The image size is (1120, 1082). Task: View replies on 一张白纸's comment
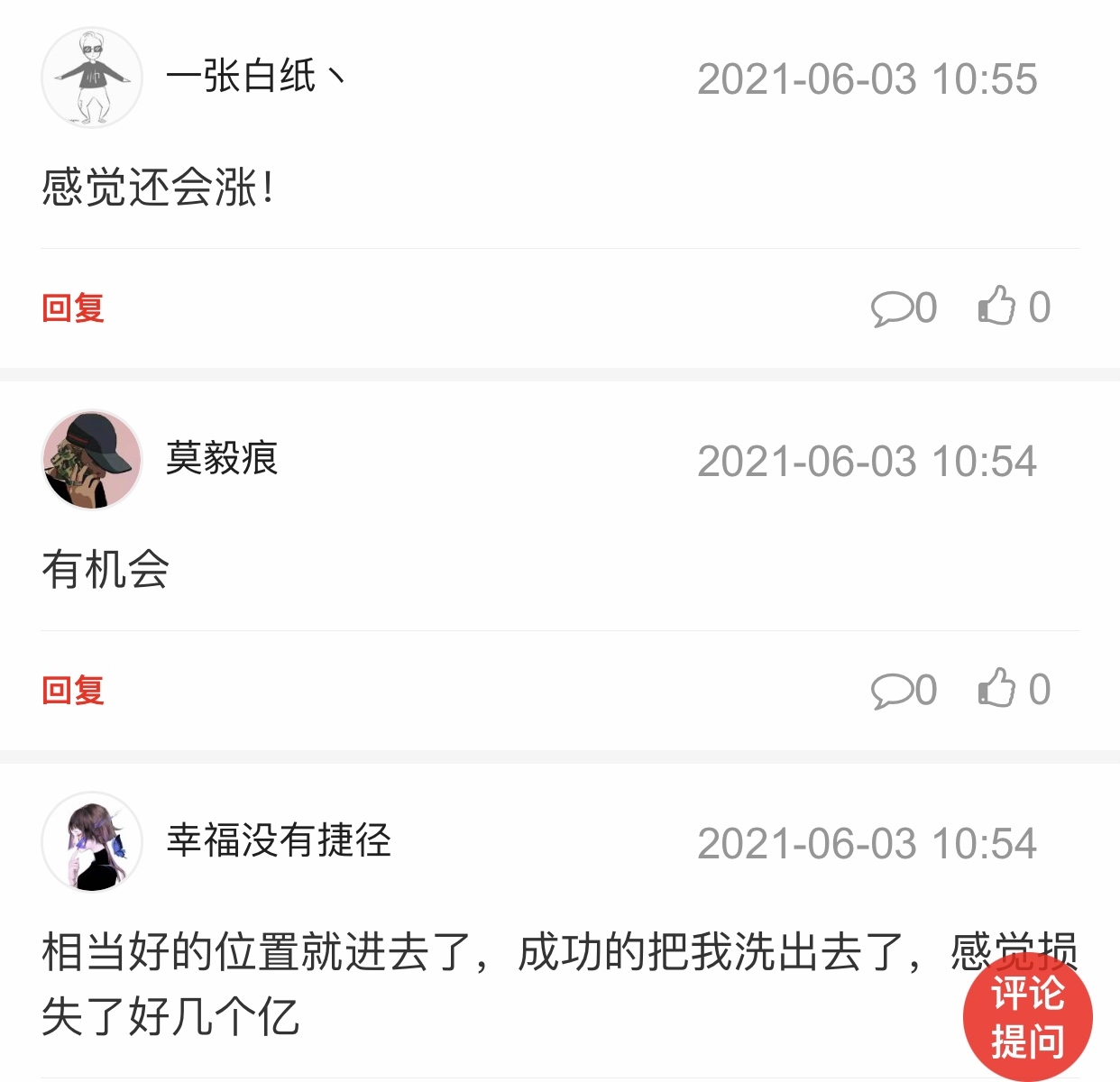[x=904, y=308]
